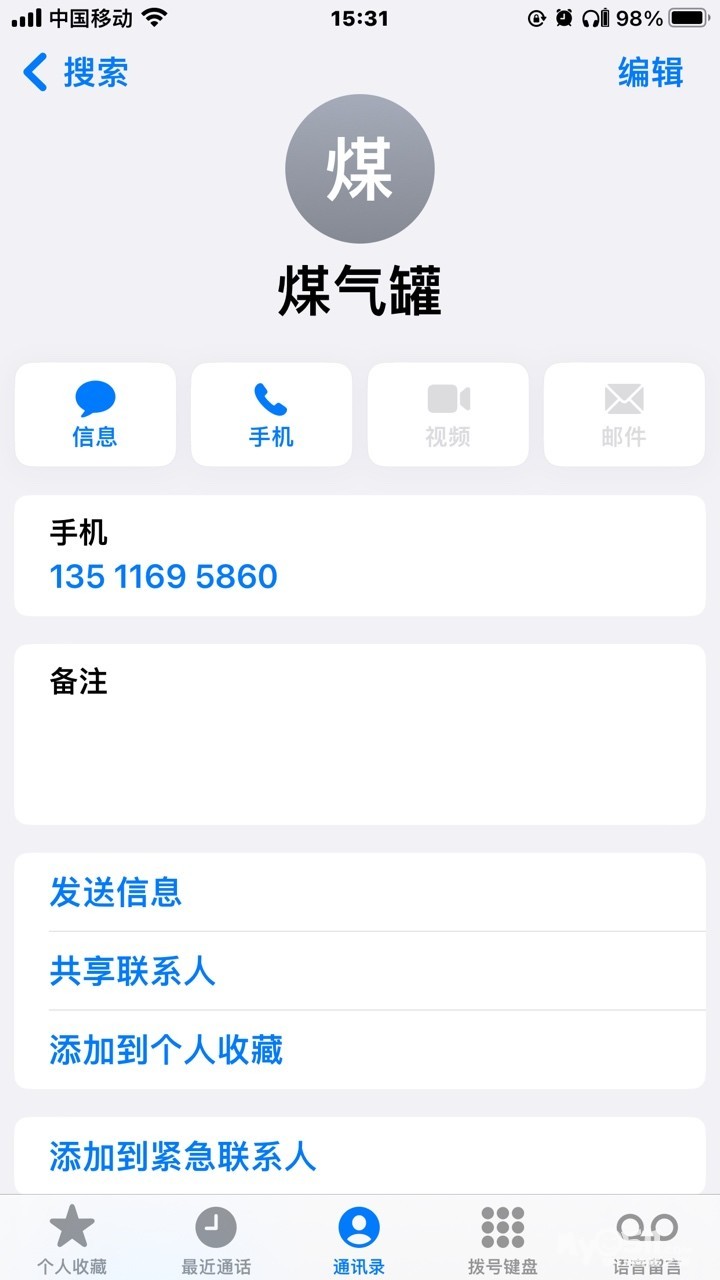Open the 语音留言 tab
This screenshot has width=720, height=1280.
coord(647,1240)
